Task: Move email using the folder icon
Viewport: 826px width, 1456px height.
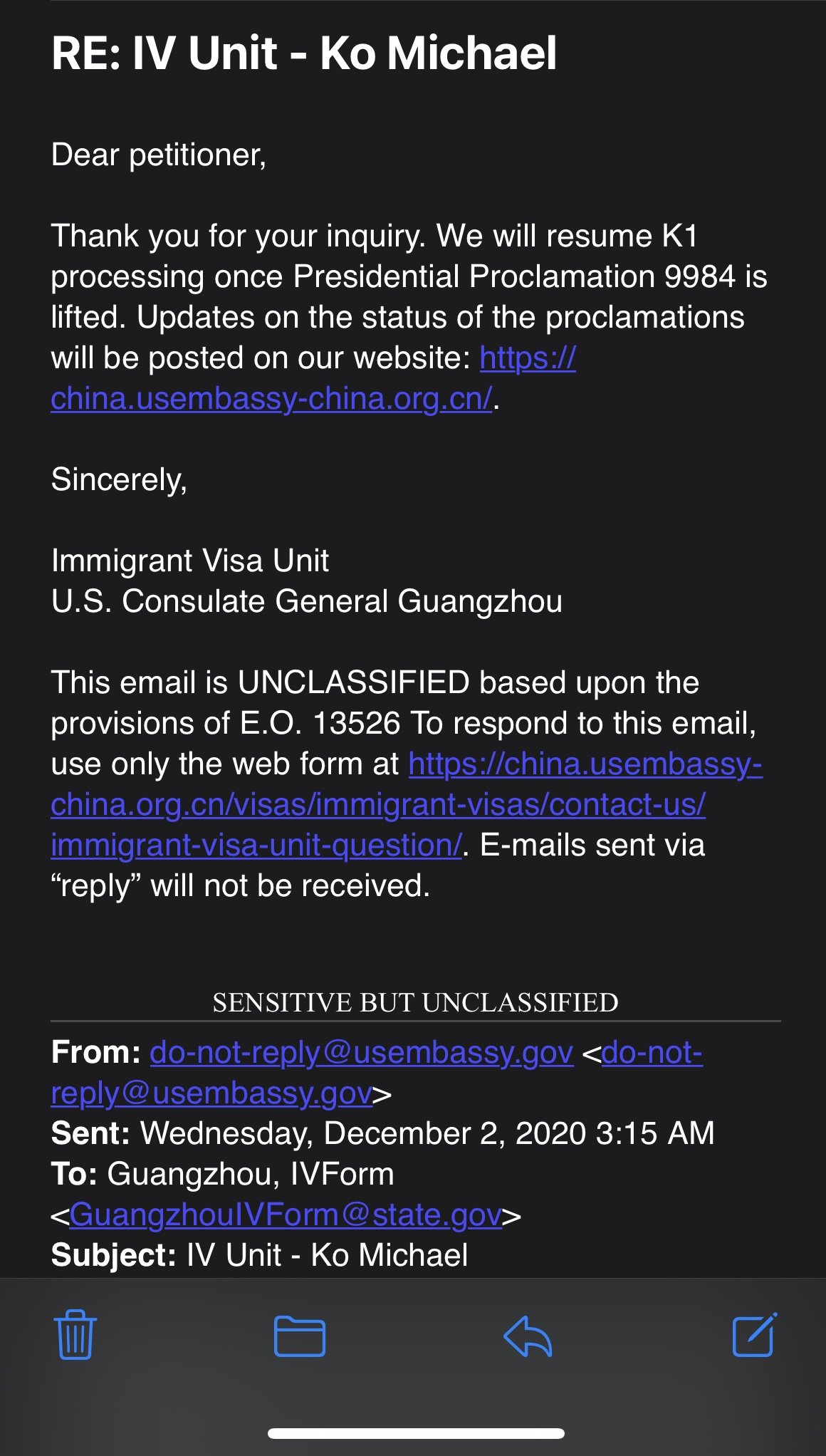Action: click(x=300, y=1336)
